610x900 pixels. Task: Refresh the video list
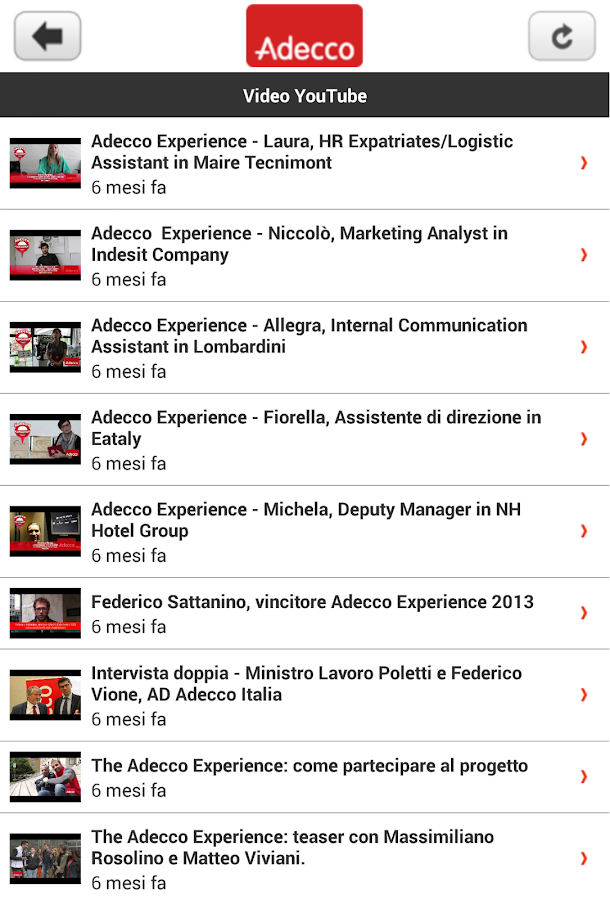coord(561,37)
